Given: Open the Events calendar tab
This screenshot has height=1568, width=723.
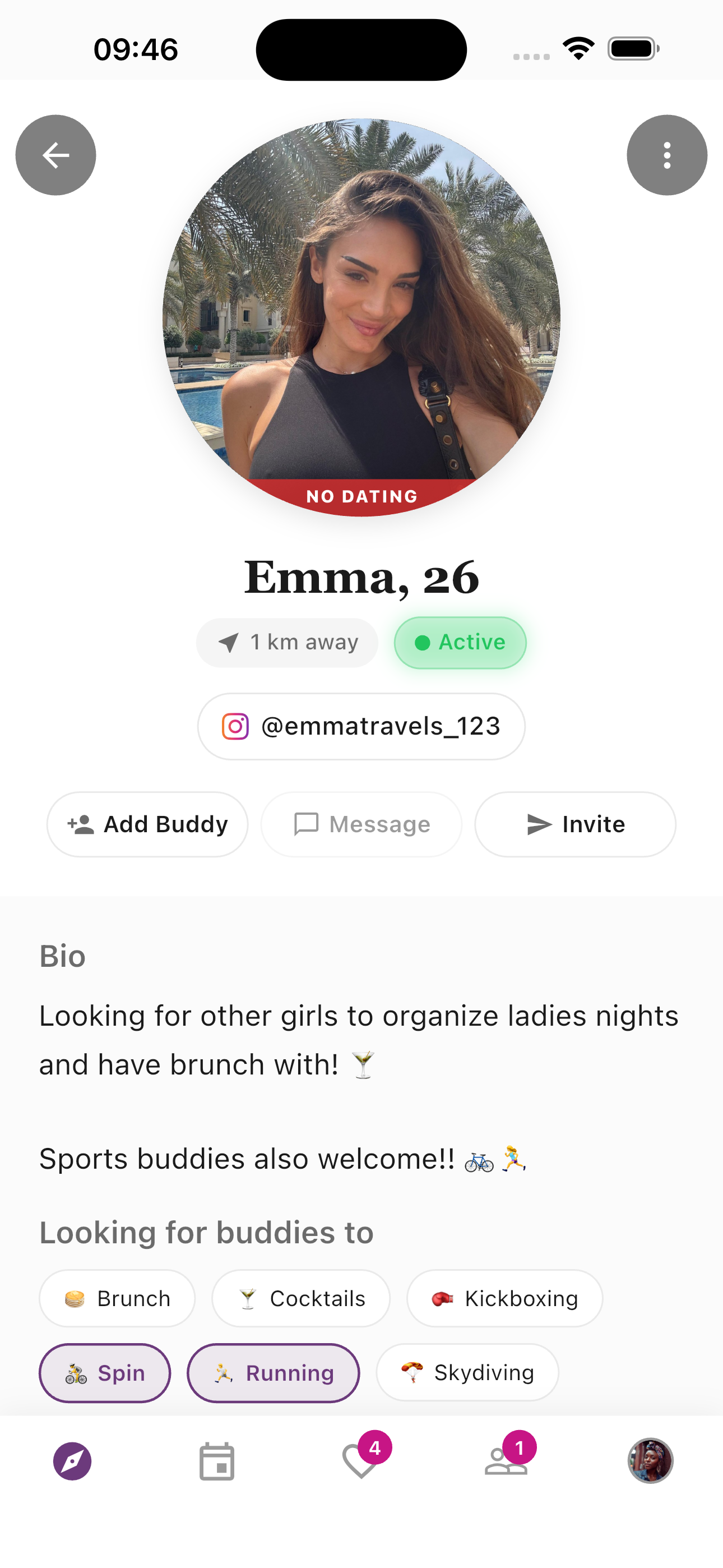Looking at the screenshot, I should pyautogui.click(x=217, y=1462).
